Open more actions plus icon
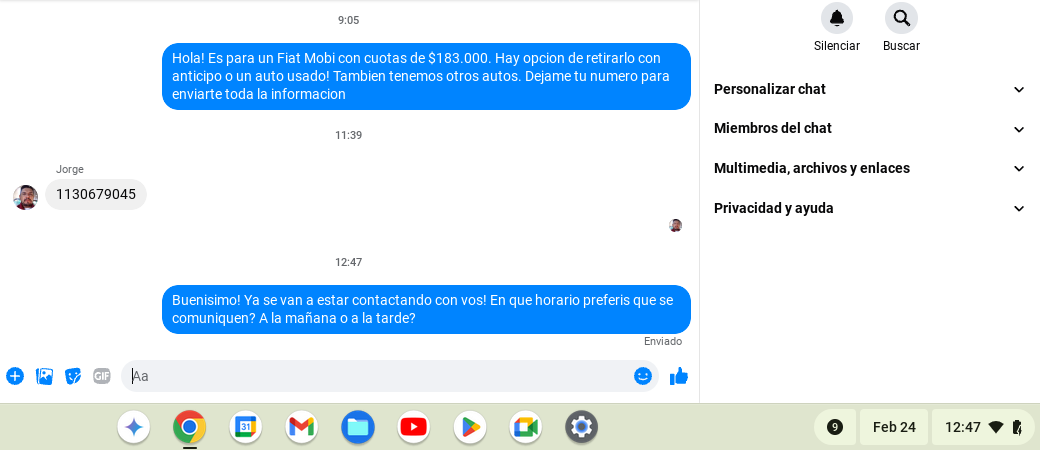Viewport: 1040px width, 450px height. click(15, 376)
